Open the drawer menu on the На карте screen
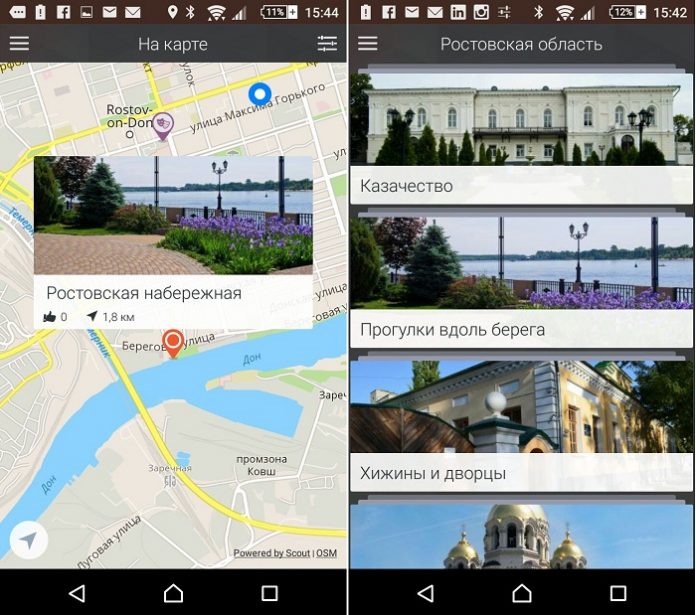The image size is (696, 615). pos(19,44)
